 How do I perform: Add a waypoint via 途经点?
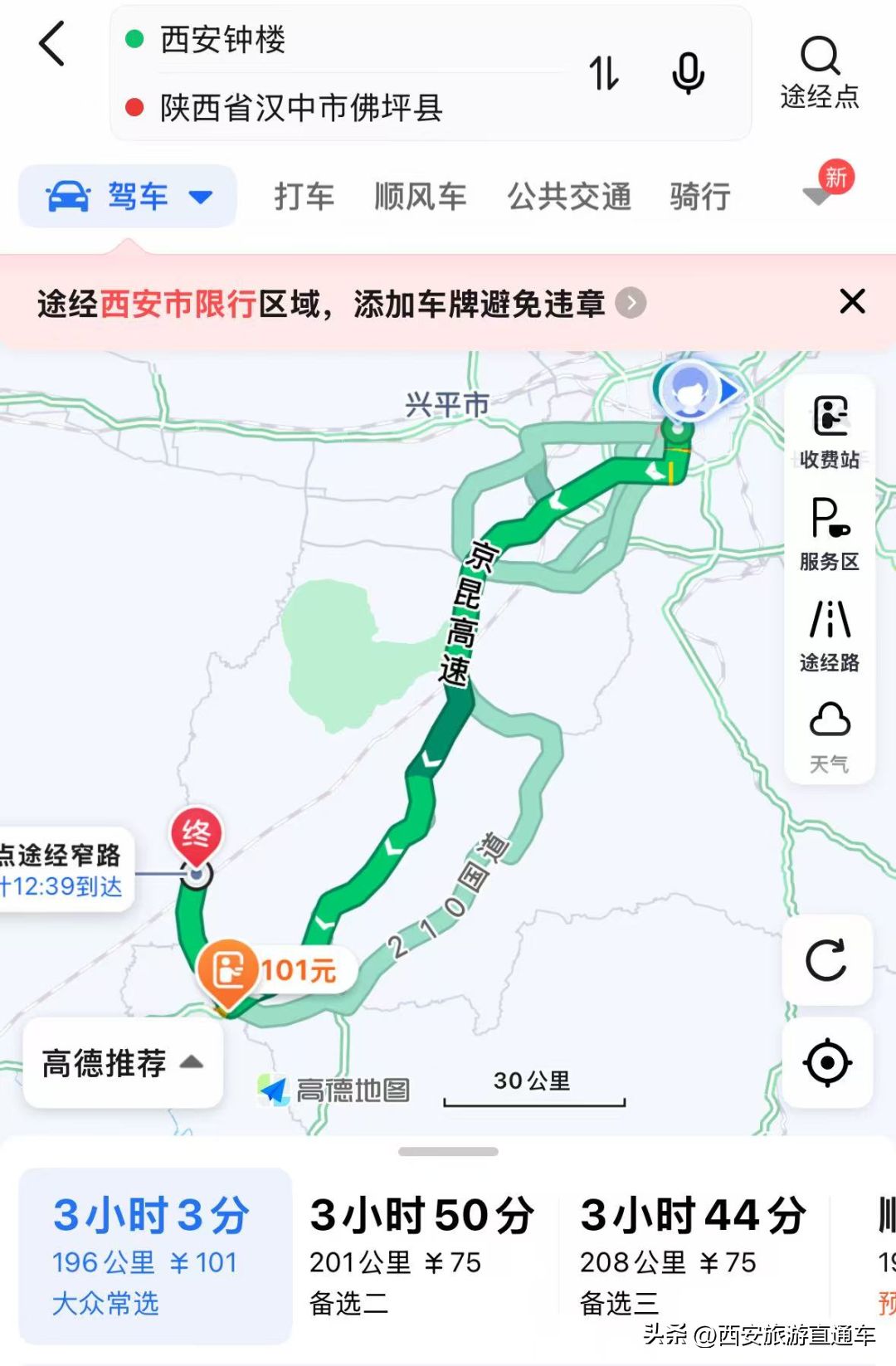pyautogui.click(x=820, y=73)
